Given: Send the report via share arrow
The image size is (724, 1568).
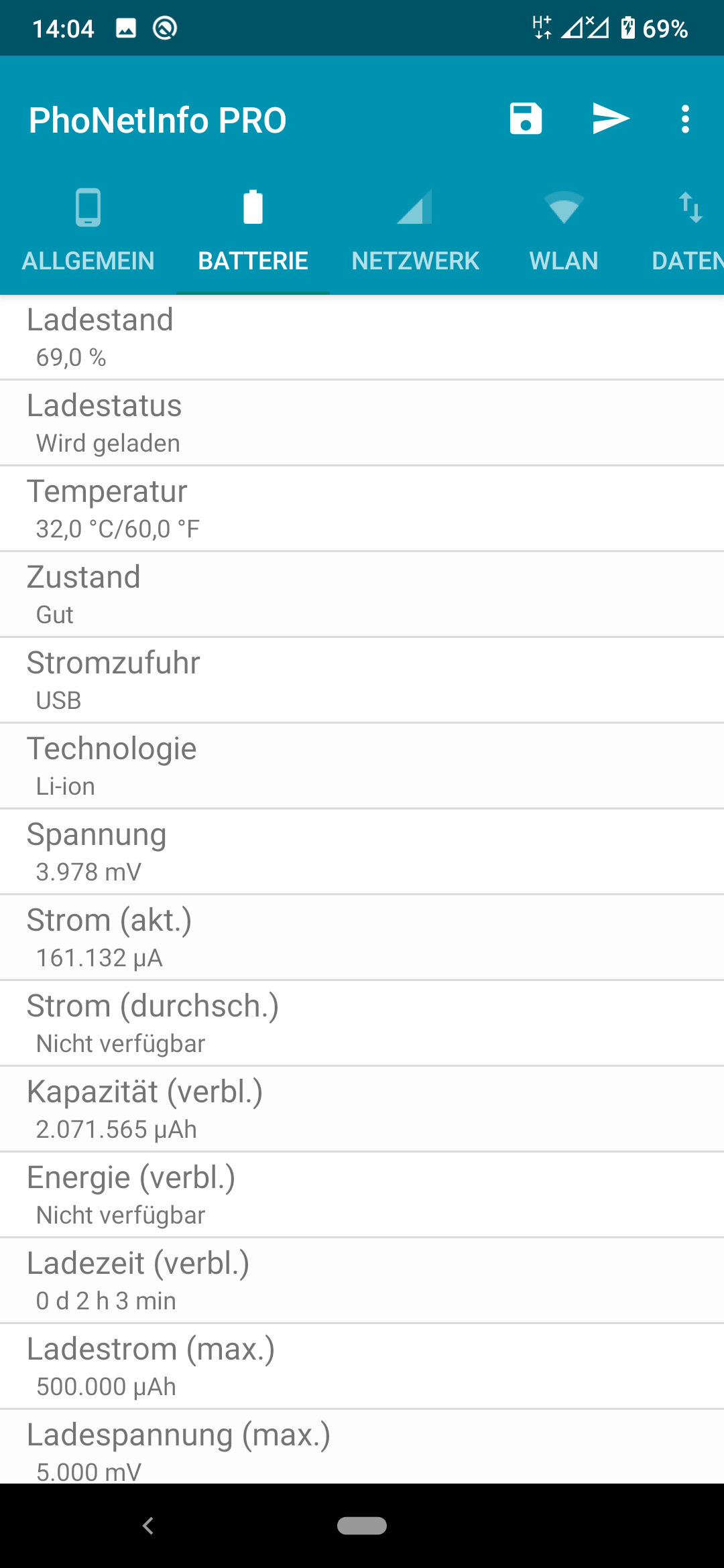Looking at the screenshot, I should pyautogui.click(x=611, y=119).
